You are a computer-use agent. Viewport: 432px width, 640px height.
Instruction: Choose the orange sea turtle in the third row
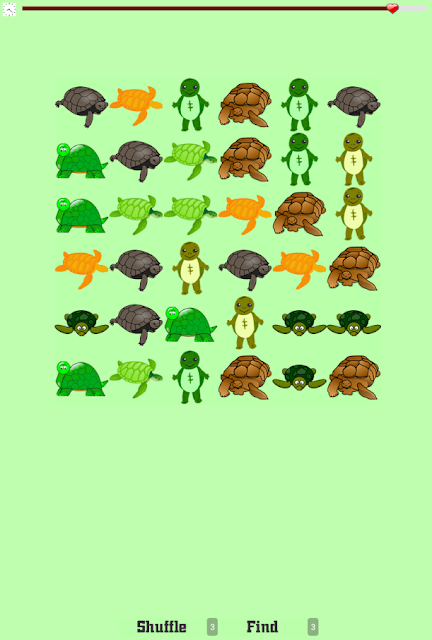point(245,214)
